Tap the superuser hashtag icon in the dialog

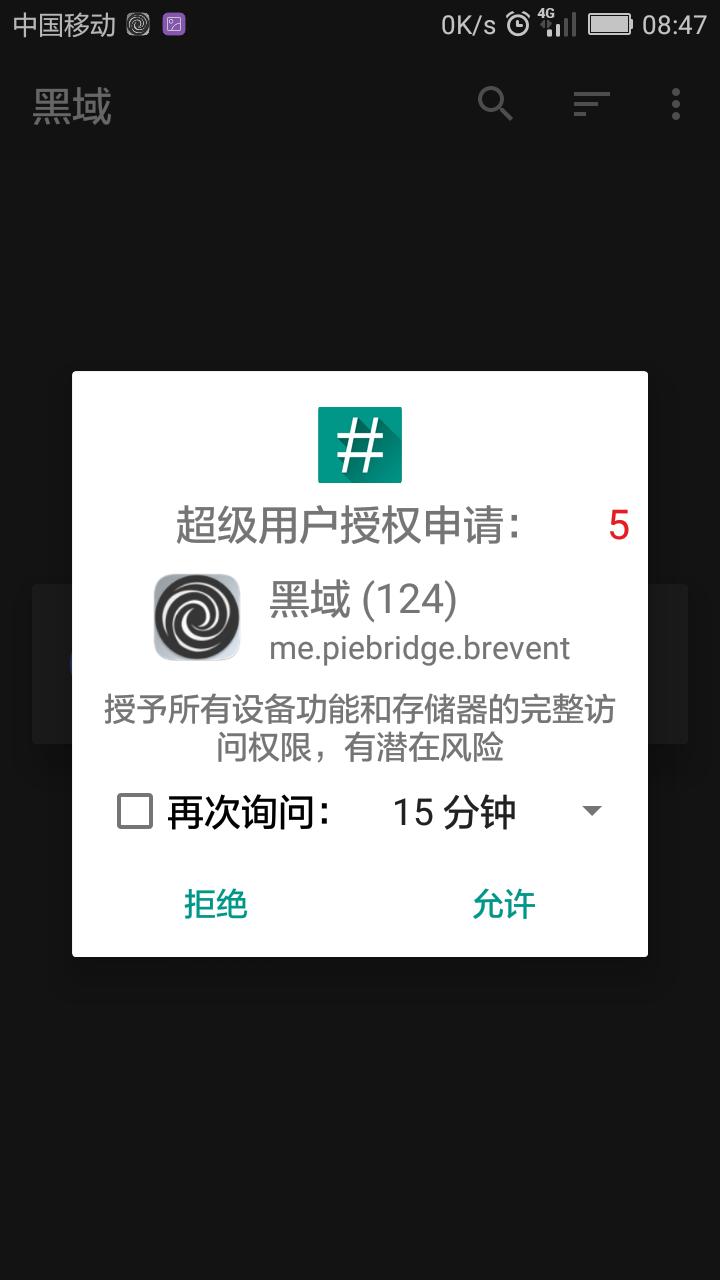[359, 444]
